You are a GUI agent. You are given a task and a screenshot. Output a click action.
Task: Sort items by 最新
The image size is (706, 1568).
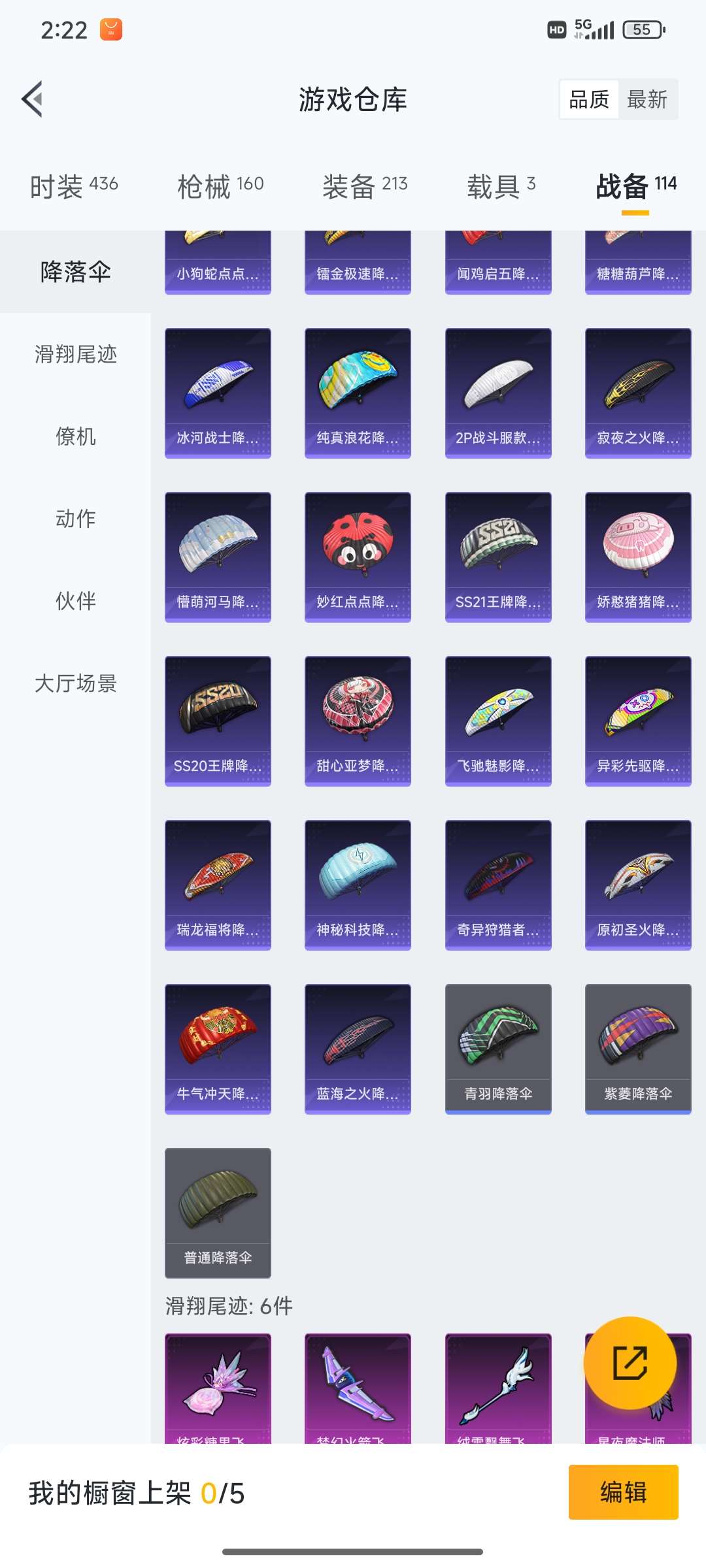[647, 99]
